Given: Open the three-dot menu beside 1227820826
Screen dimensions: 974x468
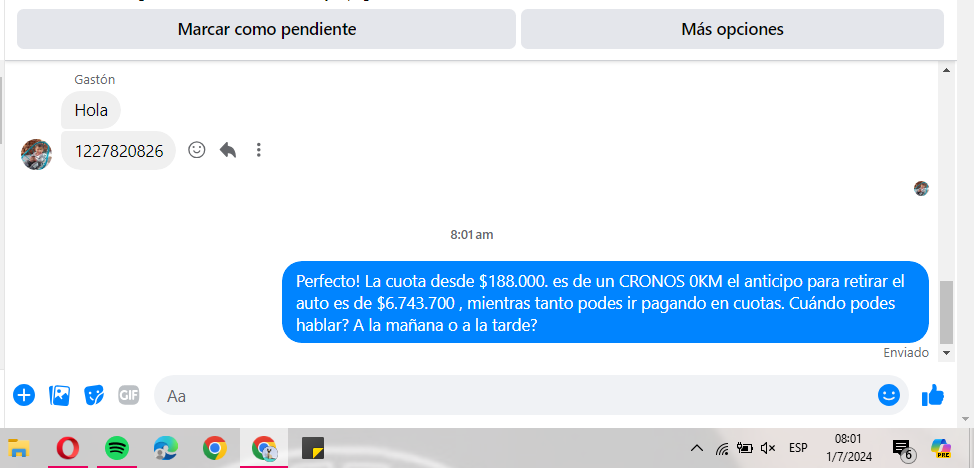Looking at the screenshot, I should point(259,150).
